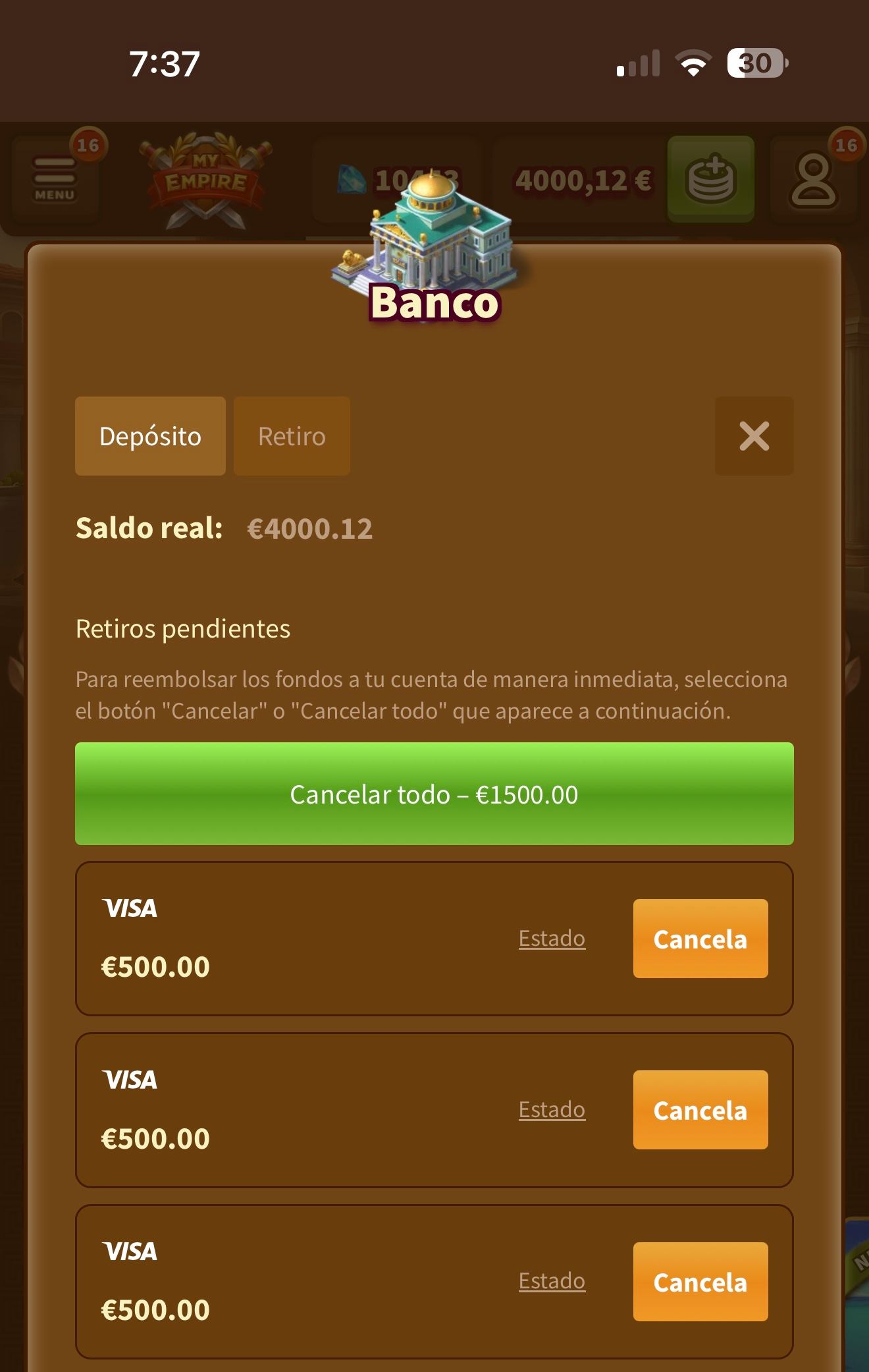Image resolution: width=869 pixels, height=1372 pixels.
Task: Cancel the first pending VISA withdrawal
Action: [x=700, y=939]
